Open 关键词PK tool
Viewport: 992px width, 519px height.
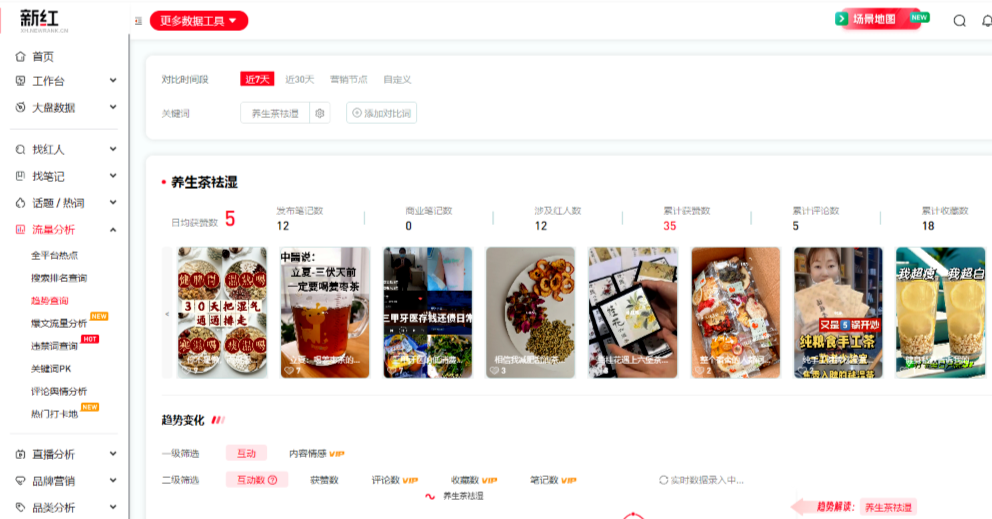tap(51, 368)
